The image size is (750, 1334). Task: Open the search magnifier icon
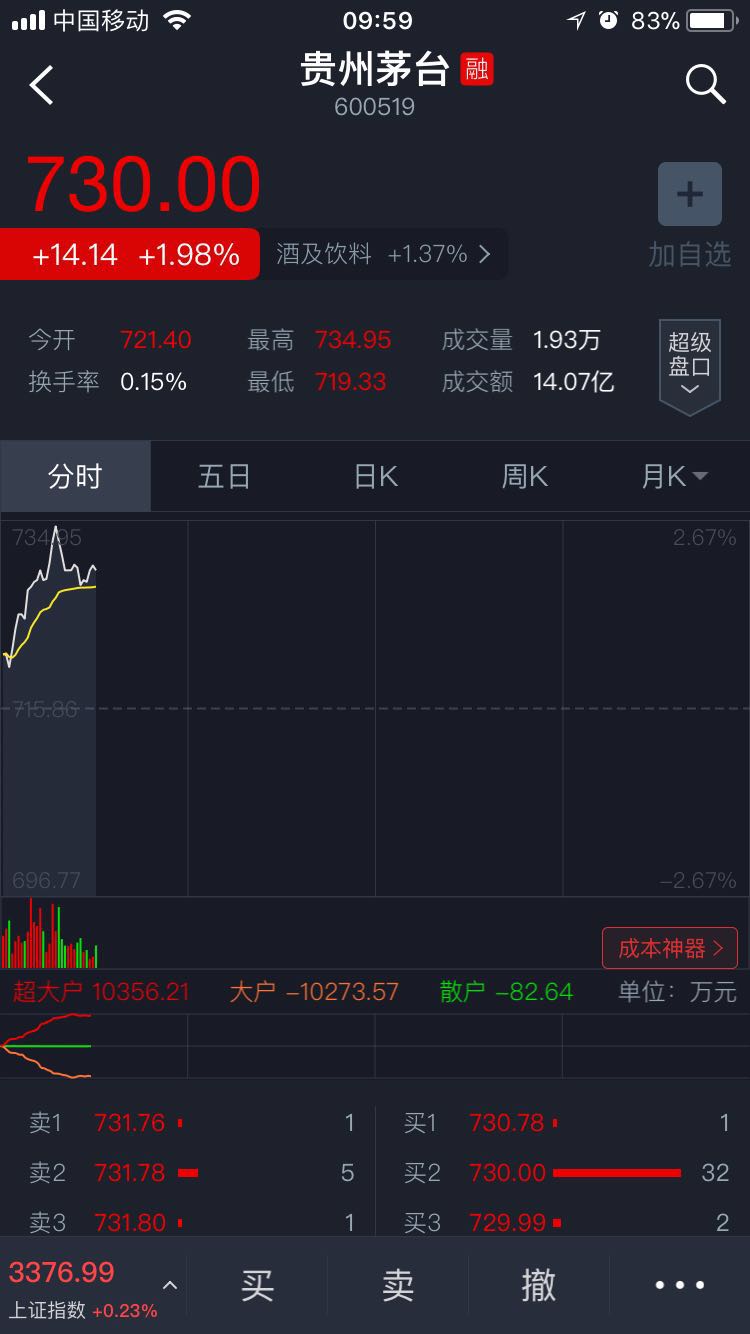coord(705,85)
